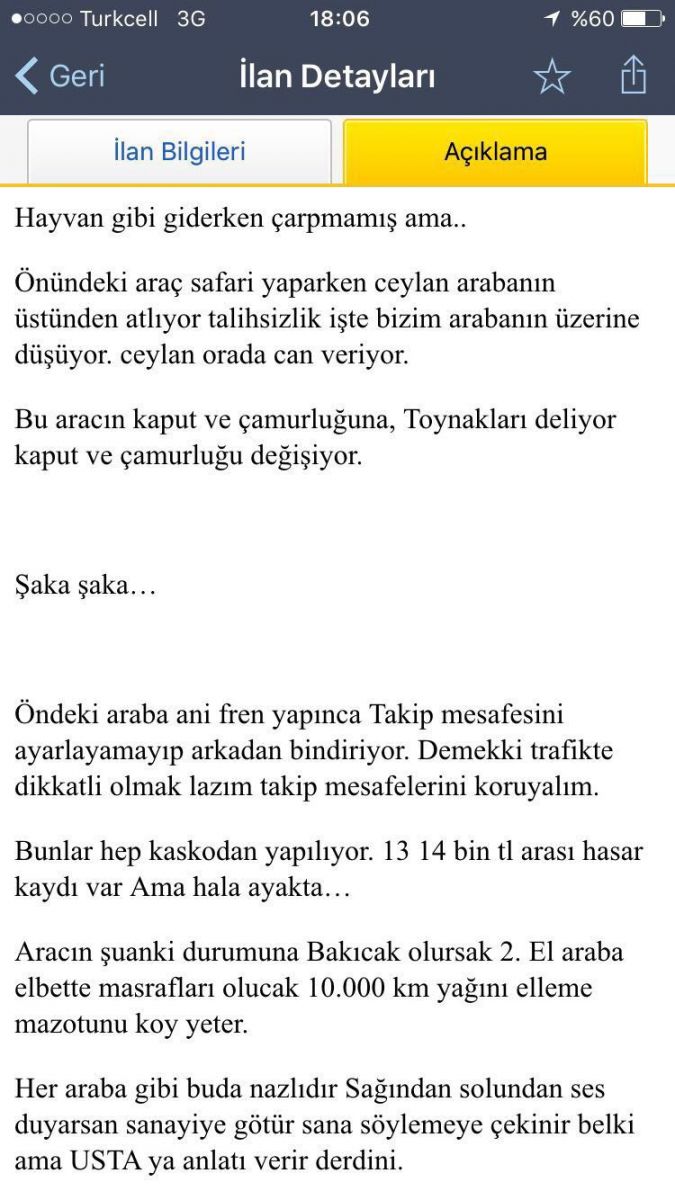Image resolution: width=675 pixels, height=1200 pixels.
Task: Add this listing to favorites with star
Action: [552, 77]
